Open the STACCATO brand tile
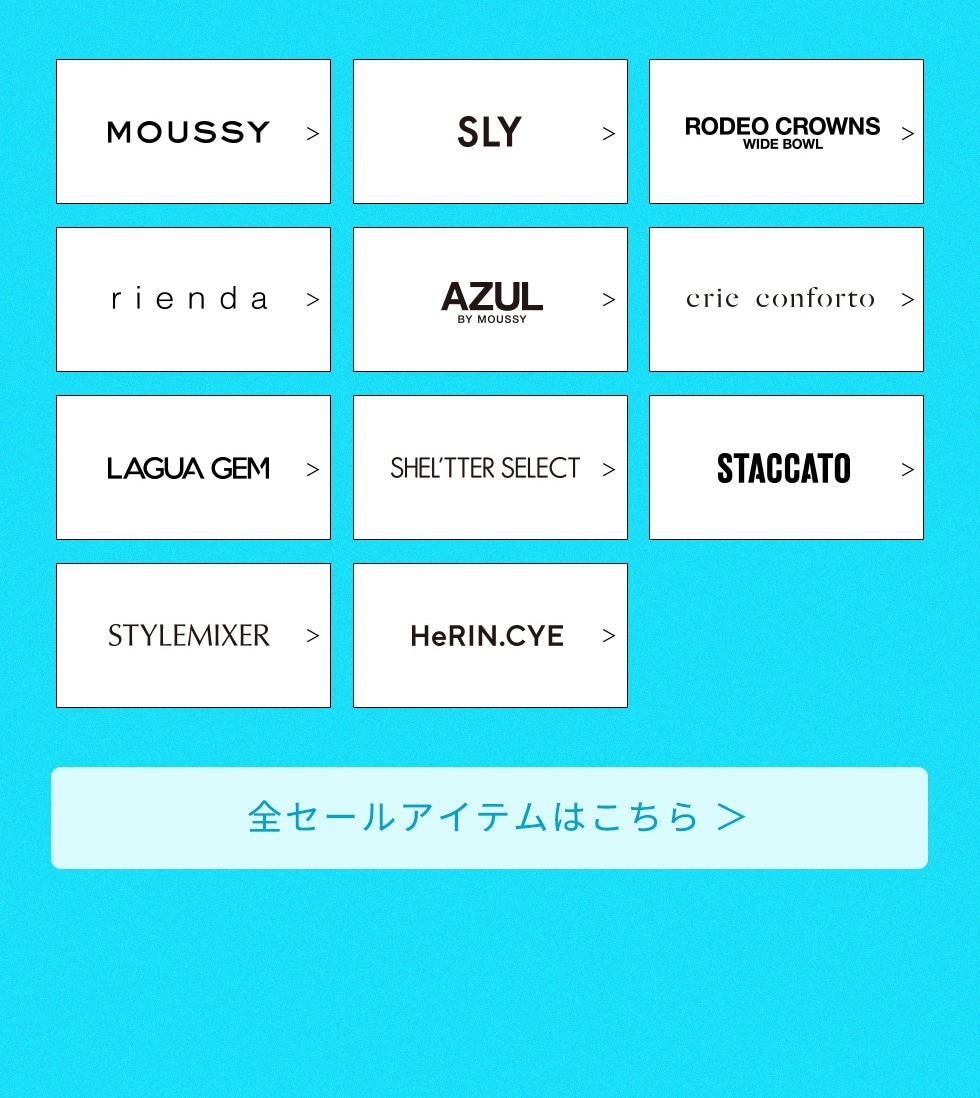This screenshot has height=1098, width=980. pos(786,468)
